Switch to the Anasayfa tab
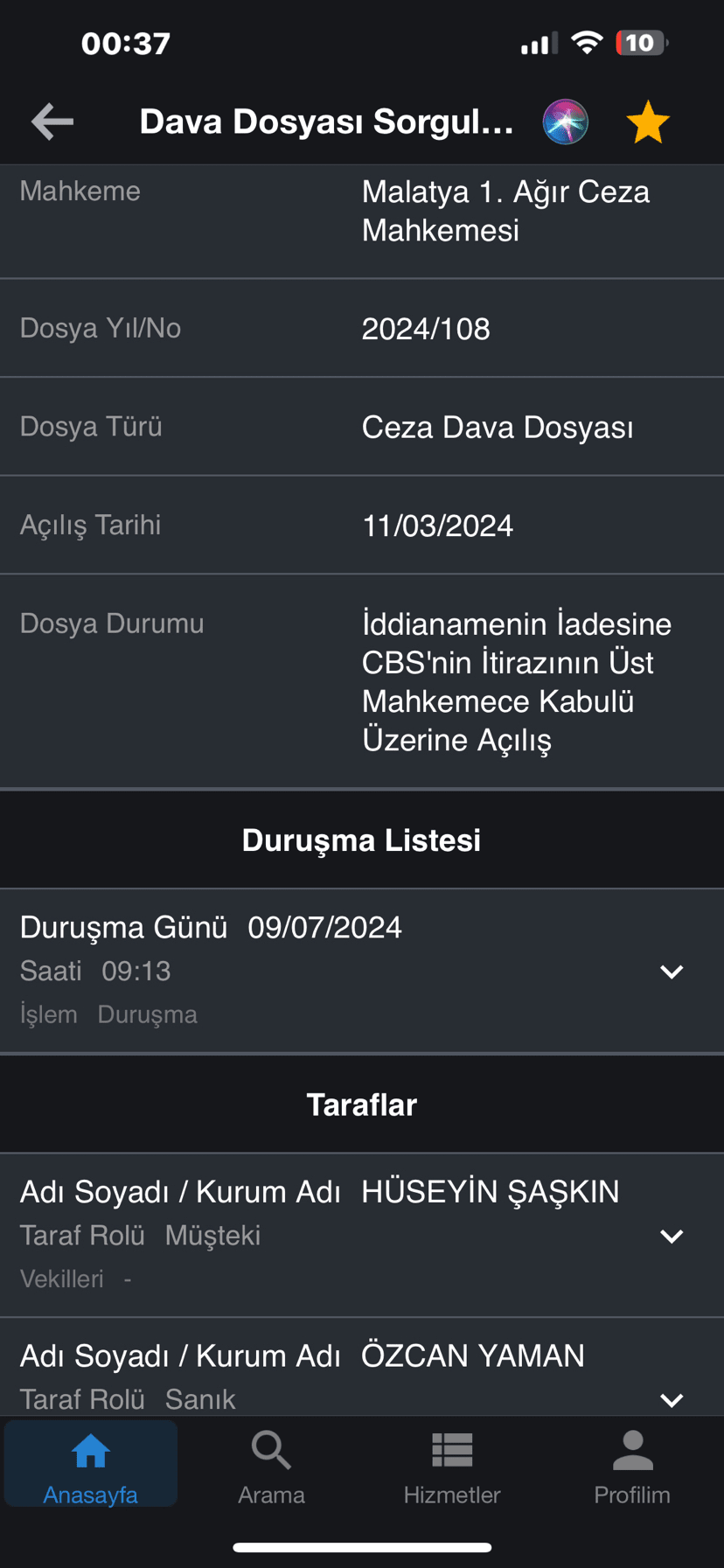The width and height of the screenshot is (724, 1568). 91,1467
